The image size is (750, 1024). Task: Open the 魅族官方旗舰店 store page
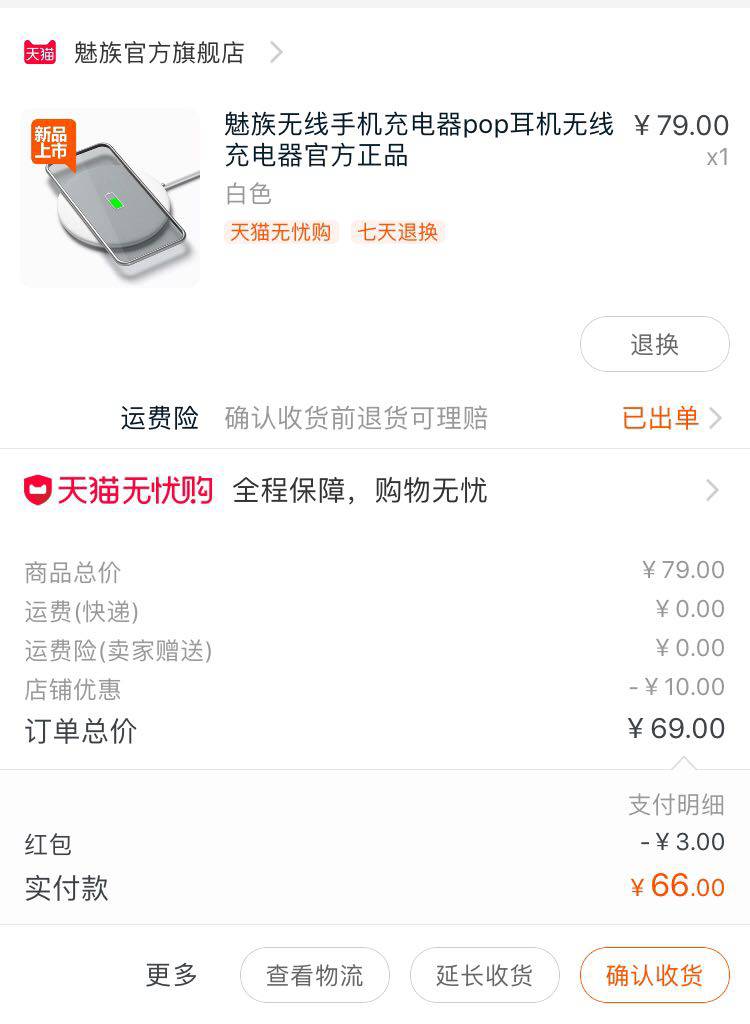[x=155, y=53]
